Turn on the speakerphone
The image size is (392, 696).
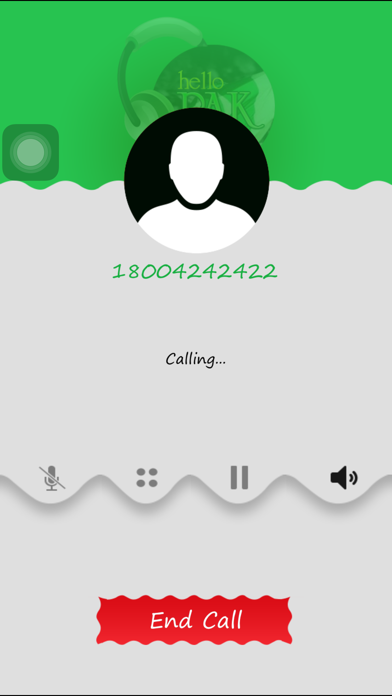pyautogui.click(x=344, y=478)
